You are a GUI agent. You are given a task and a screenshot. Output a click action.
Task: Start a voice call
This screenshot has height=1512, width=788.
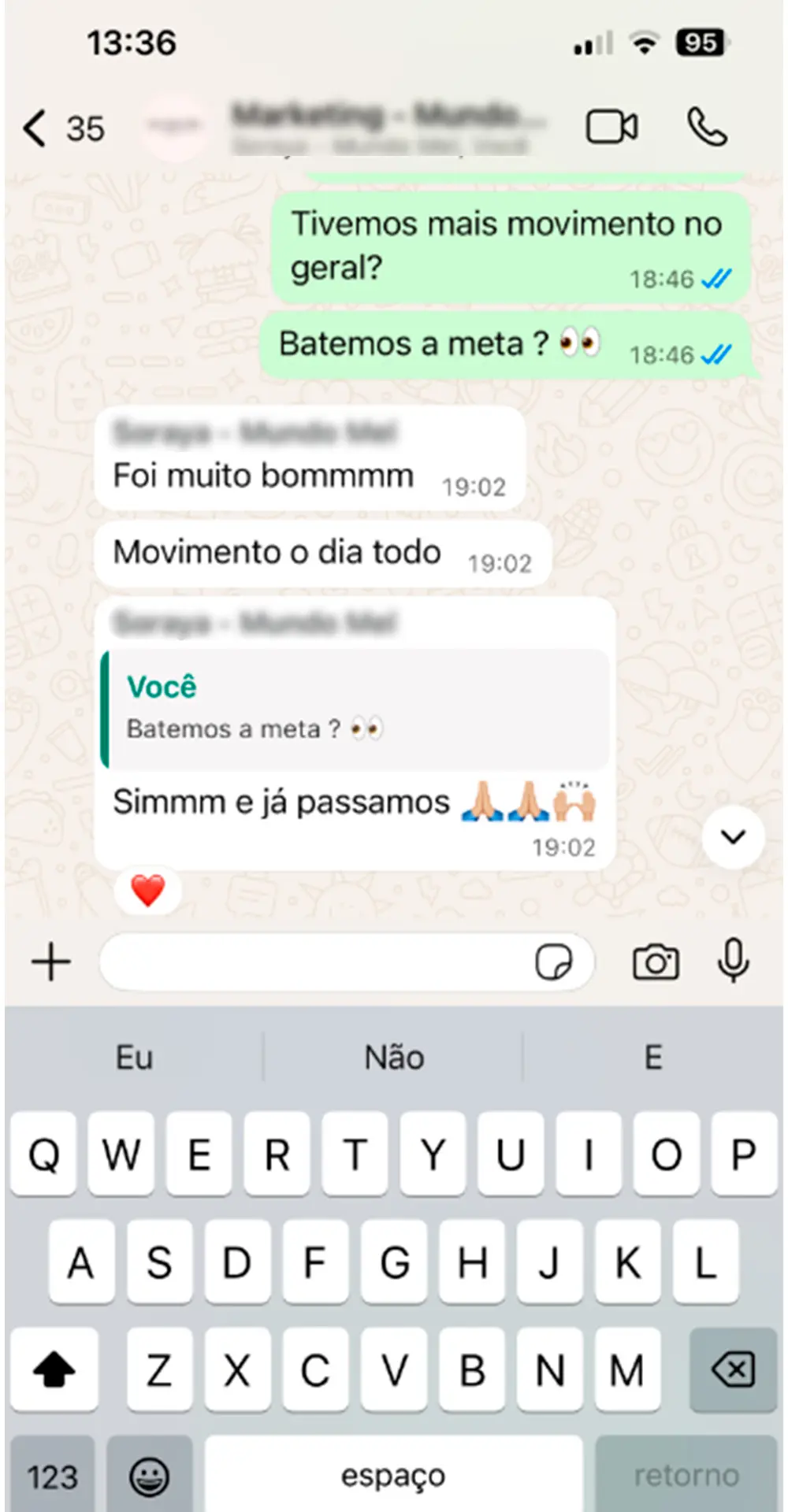coord(707,127)
